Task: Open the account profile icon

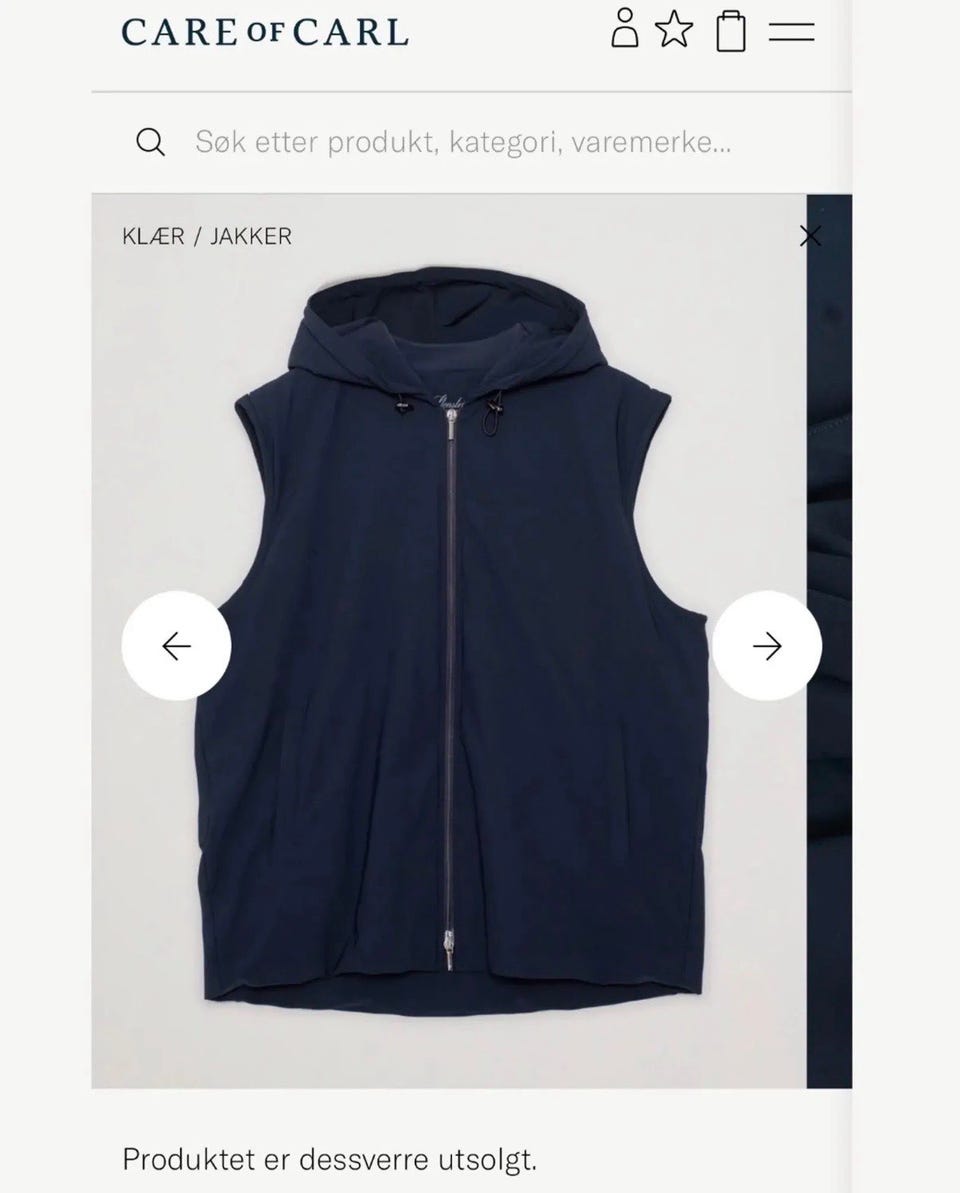Action: 627,30
